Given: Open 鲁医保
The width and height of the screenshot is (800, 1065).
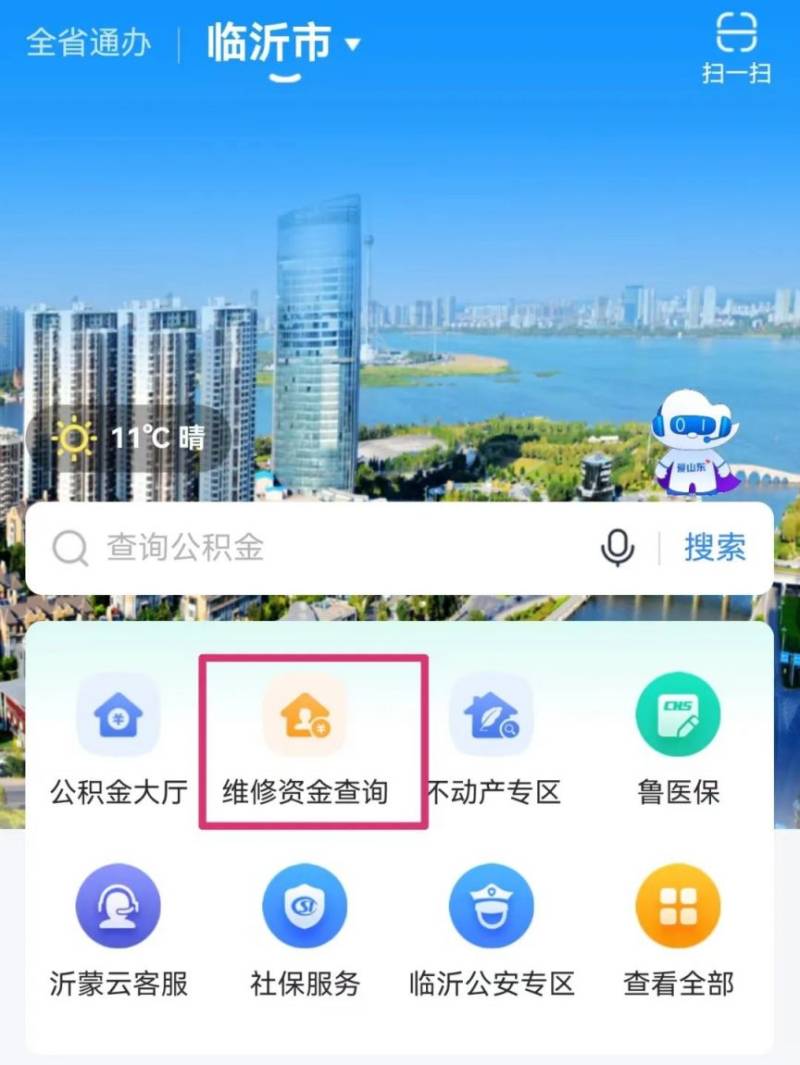Looking at the screenshot, I should pos(678,738).
